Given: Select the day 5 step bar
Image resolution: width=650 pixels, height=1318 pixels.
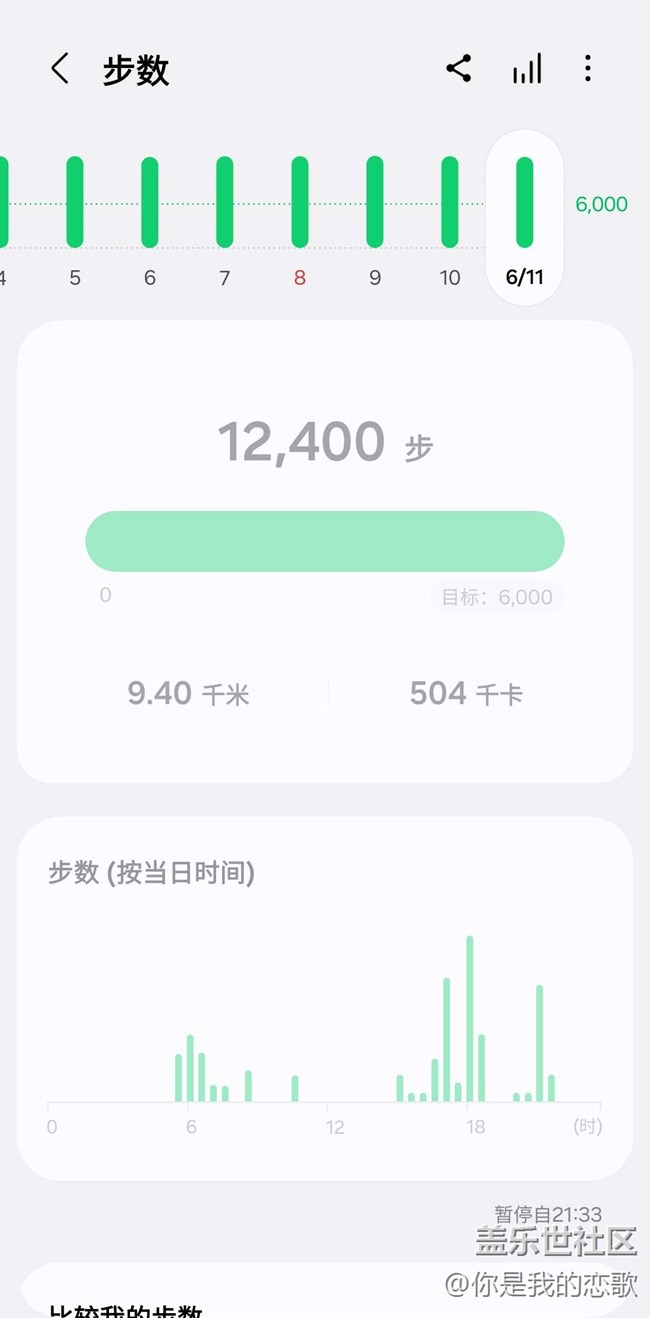Looking at the screenshot, I should (x=75, y=203).
